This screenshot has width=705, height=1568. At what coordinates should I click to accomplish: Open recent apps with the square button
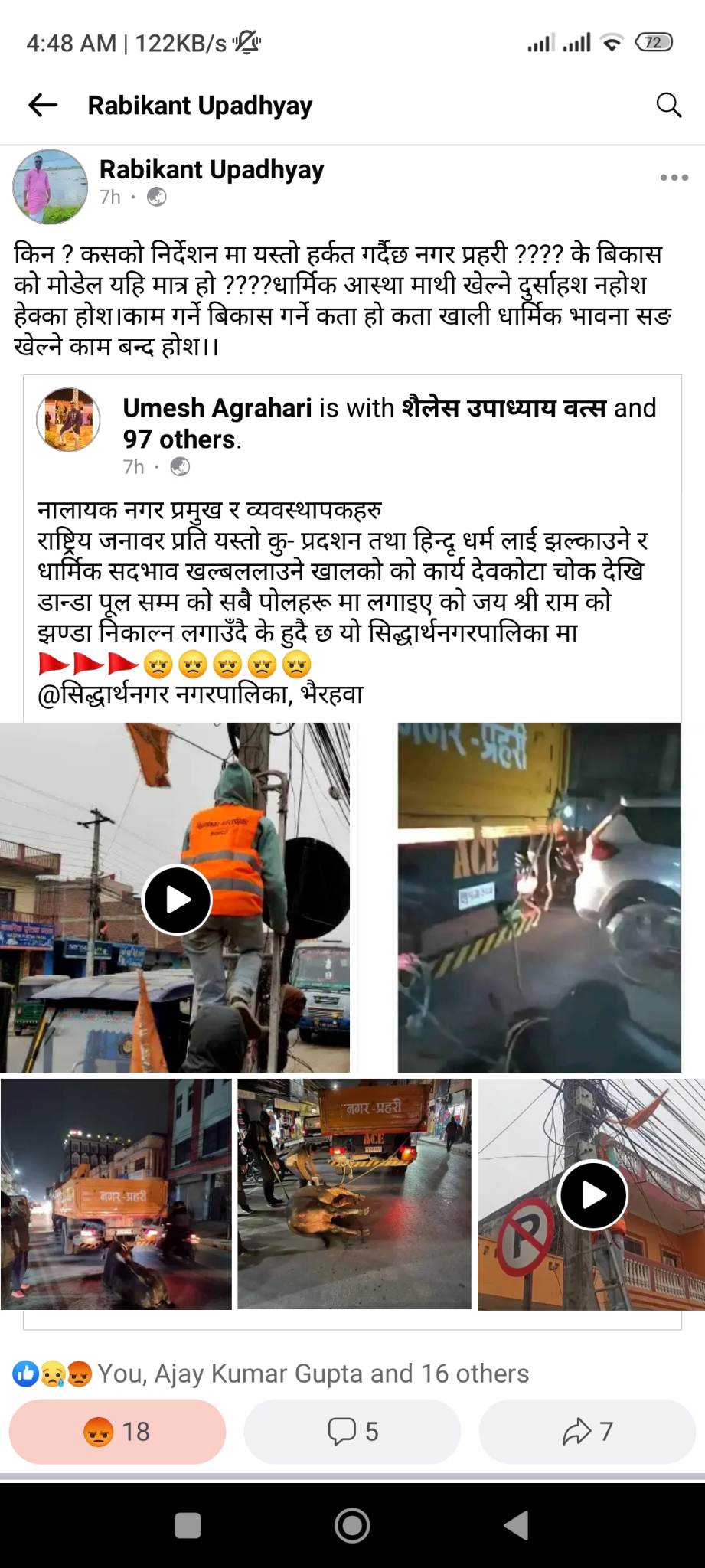coord(188,1525)
